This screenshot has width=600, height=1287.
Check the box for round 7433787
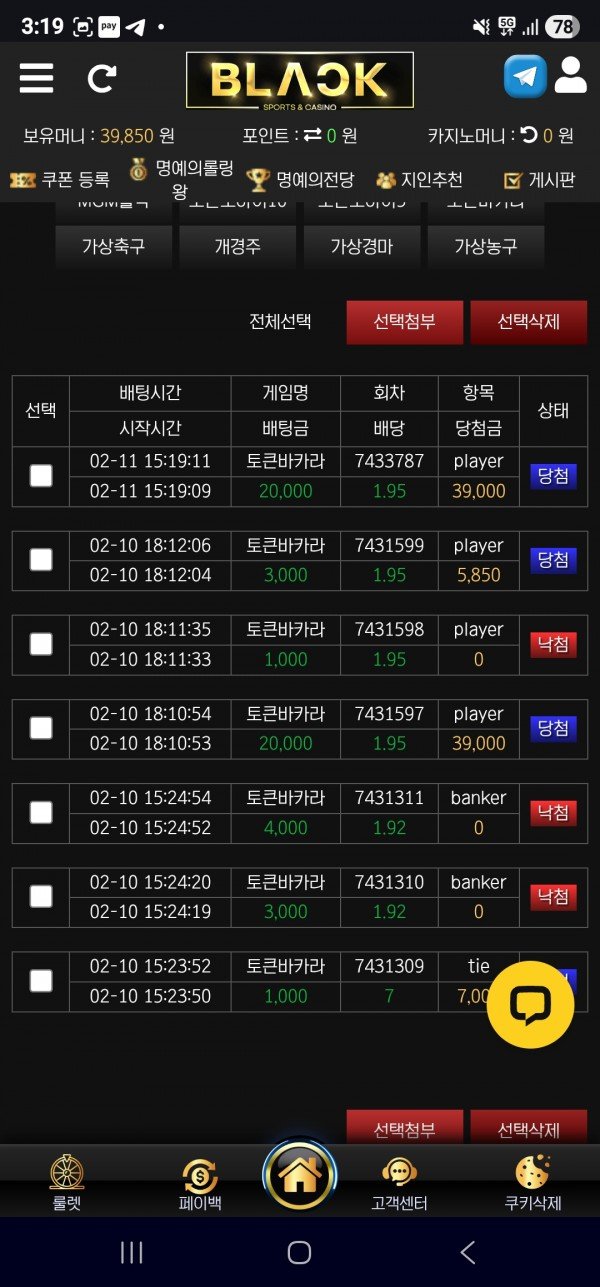click(41, 476)
